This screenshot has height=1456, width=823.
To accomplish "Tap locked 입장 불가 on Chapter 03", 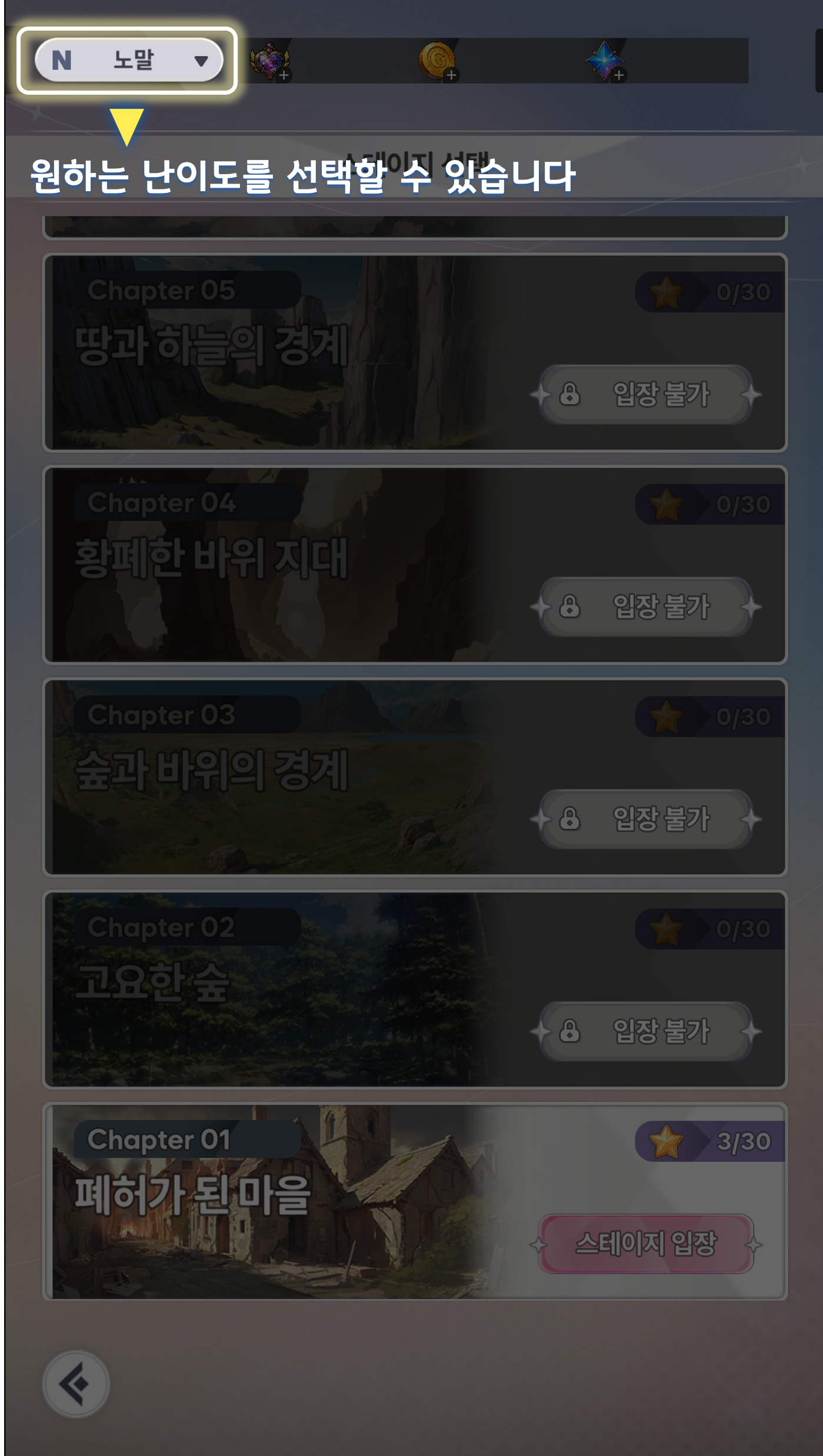I will pyautogui.click(x=645, y=819).
